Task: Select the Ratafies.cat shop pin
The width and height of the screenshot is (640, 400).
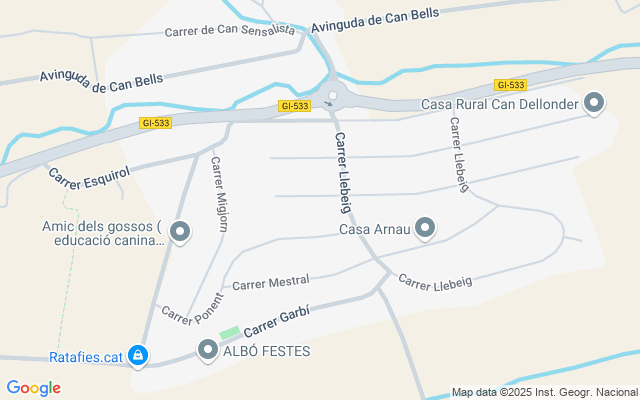Action: (139, 354)
